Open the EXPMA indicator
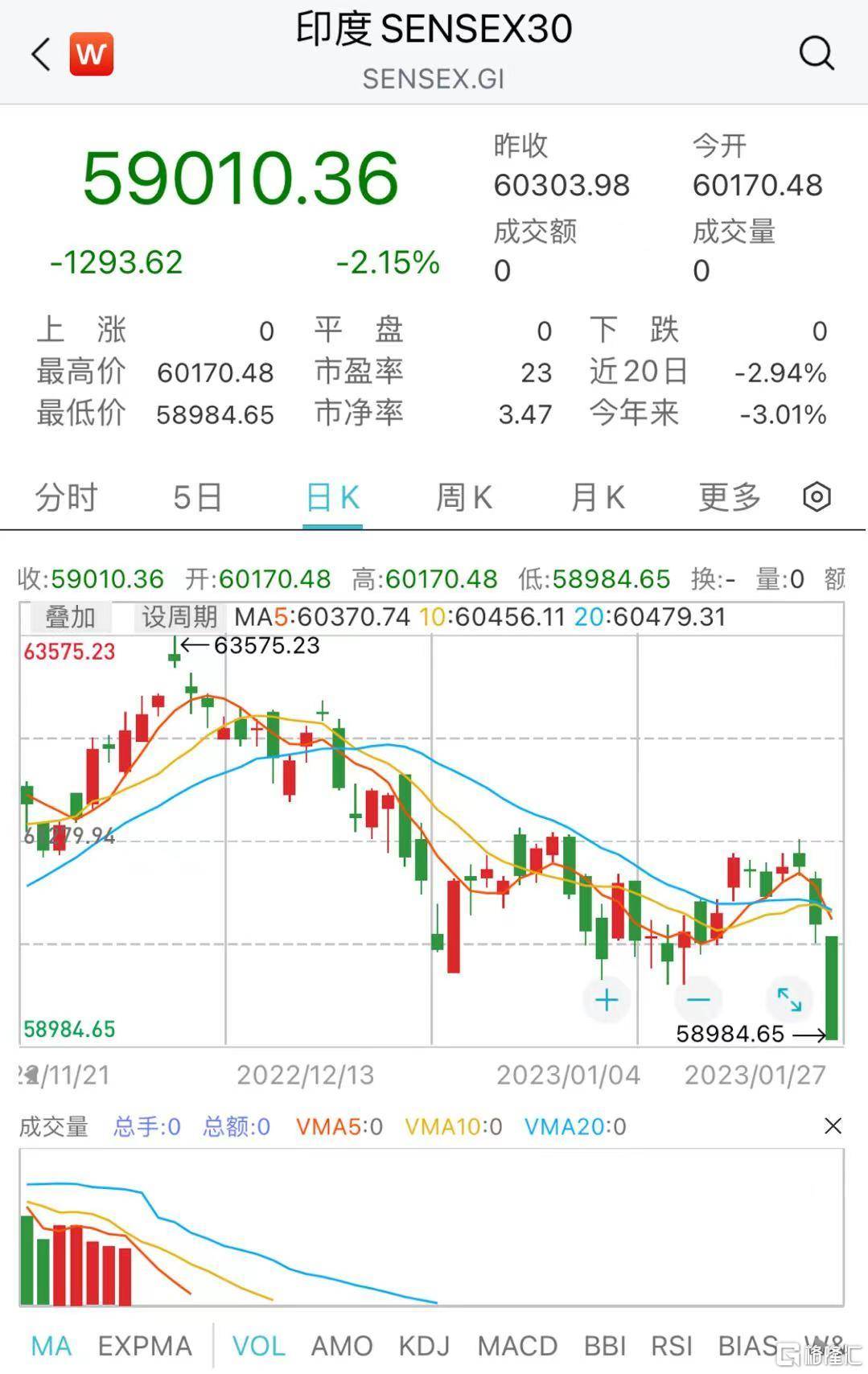This screenshot has width=868, height=1374. (143, 1346)
